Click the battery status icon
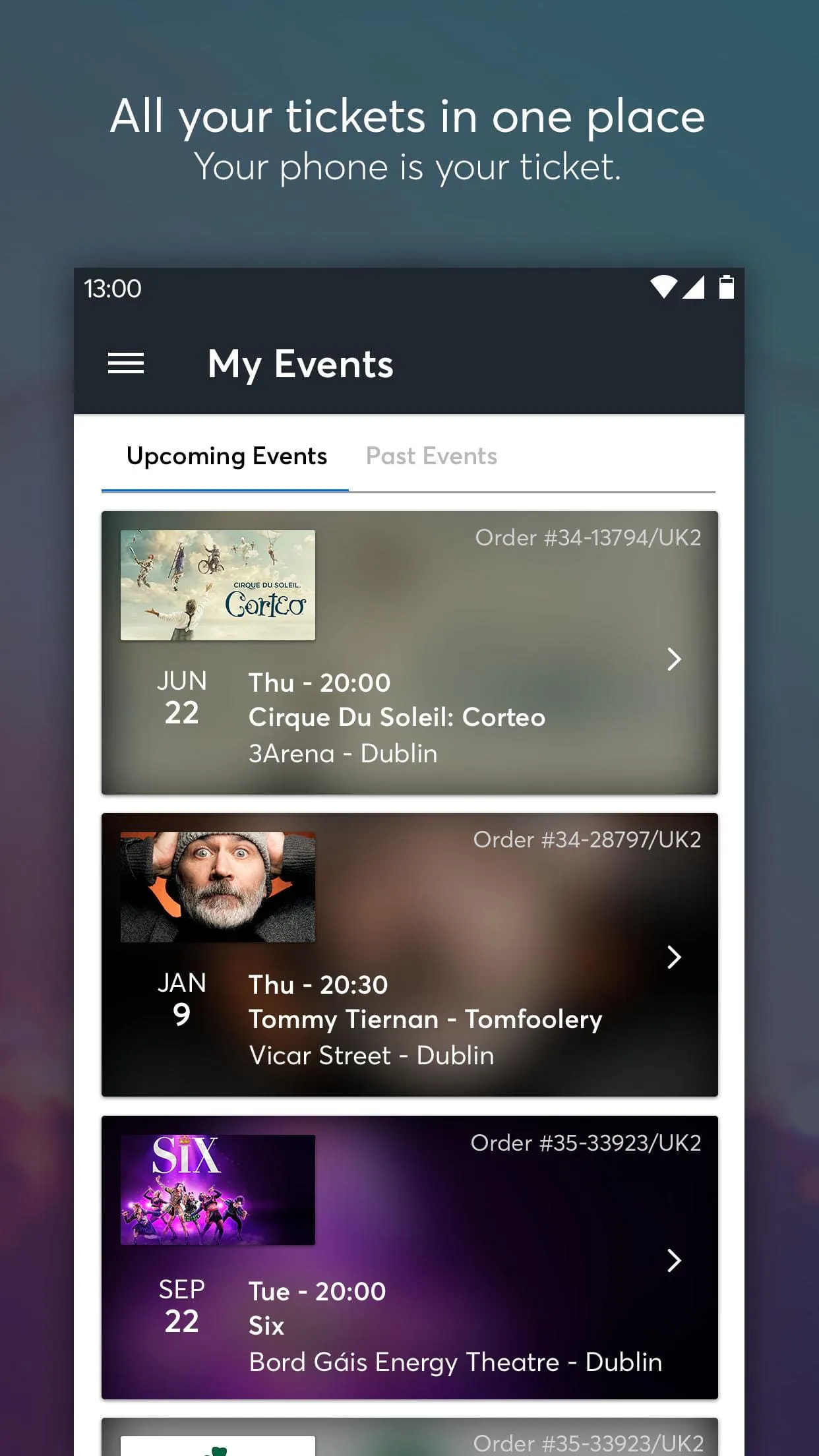 tap(727, 288)
